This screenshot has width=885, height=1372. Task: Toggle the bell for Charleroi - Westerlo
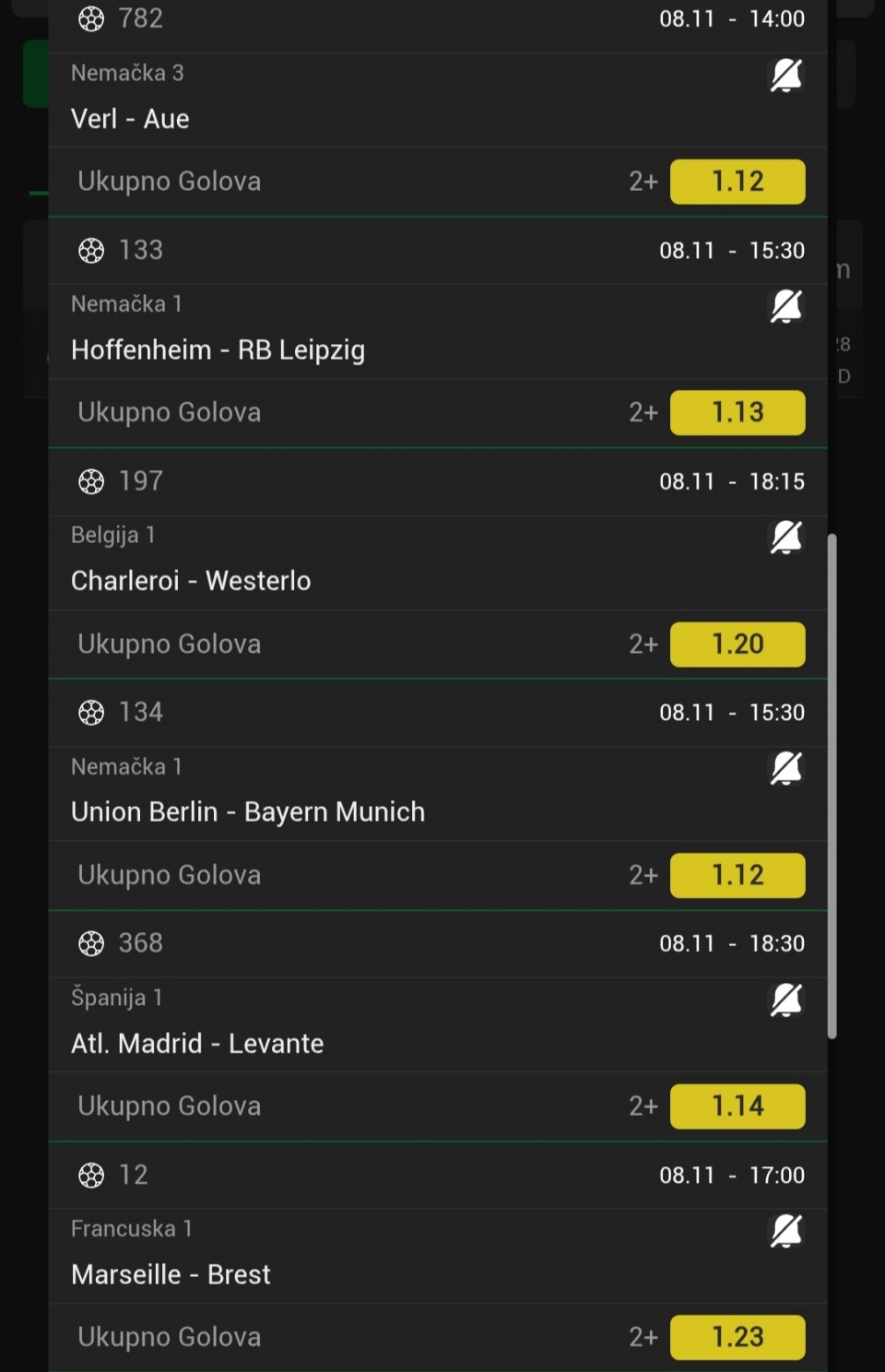point(786,538)
